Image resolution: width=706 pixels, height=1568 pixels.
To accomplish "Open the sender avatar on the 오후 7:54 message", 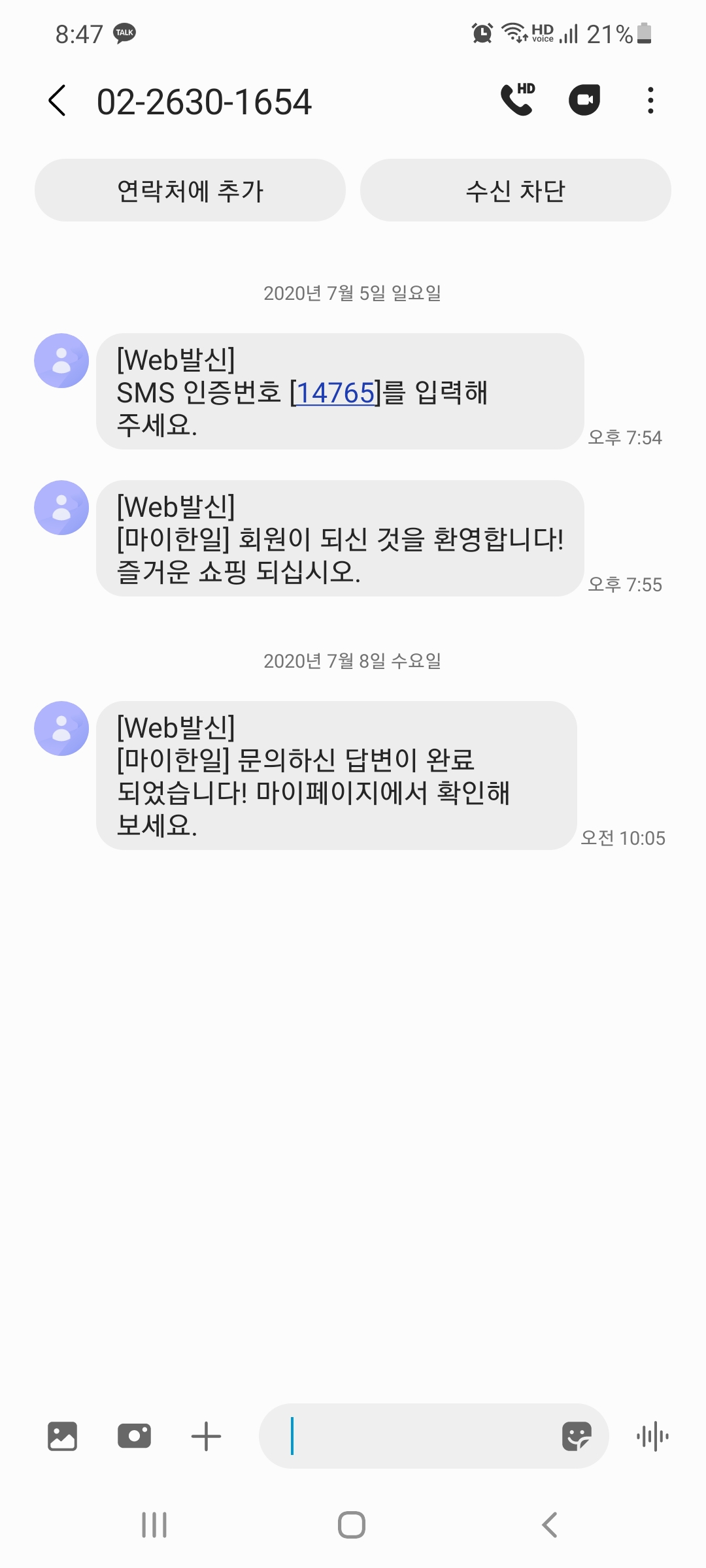I will click(x=61, y=361).
